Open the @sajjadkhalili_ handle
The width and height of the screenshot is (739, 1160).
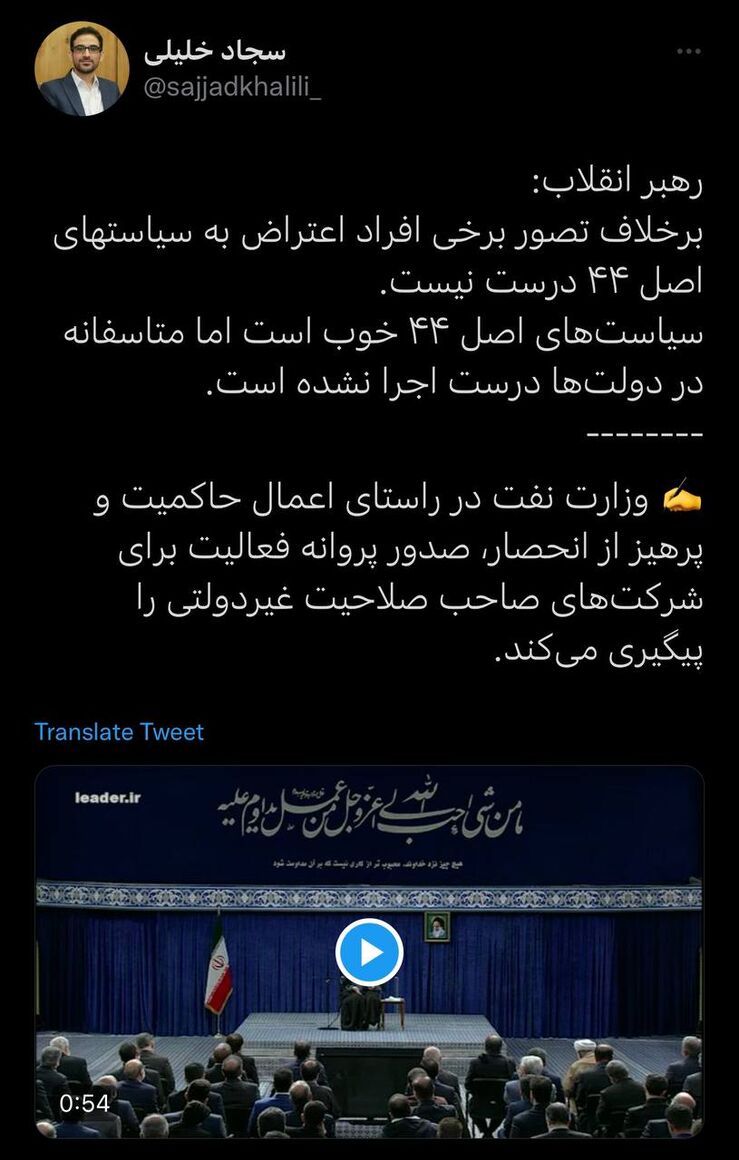click(x=234, y=87)
